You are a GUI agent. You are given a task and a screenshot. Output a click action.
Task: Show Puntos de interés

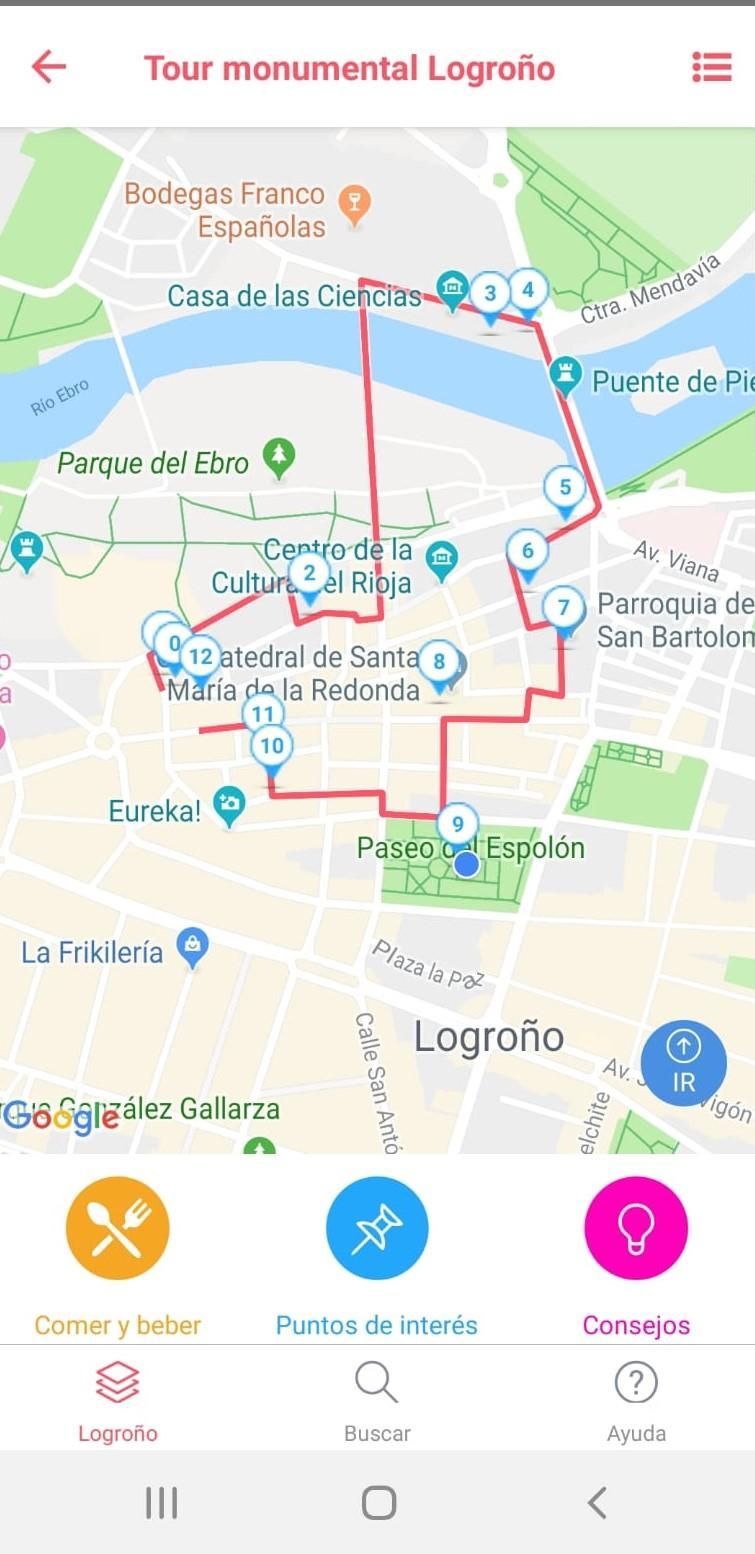pos(377,1229)
